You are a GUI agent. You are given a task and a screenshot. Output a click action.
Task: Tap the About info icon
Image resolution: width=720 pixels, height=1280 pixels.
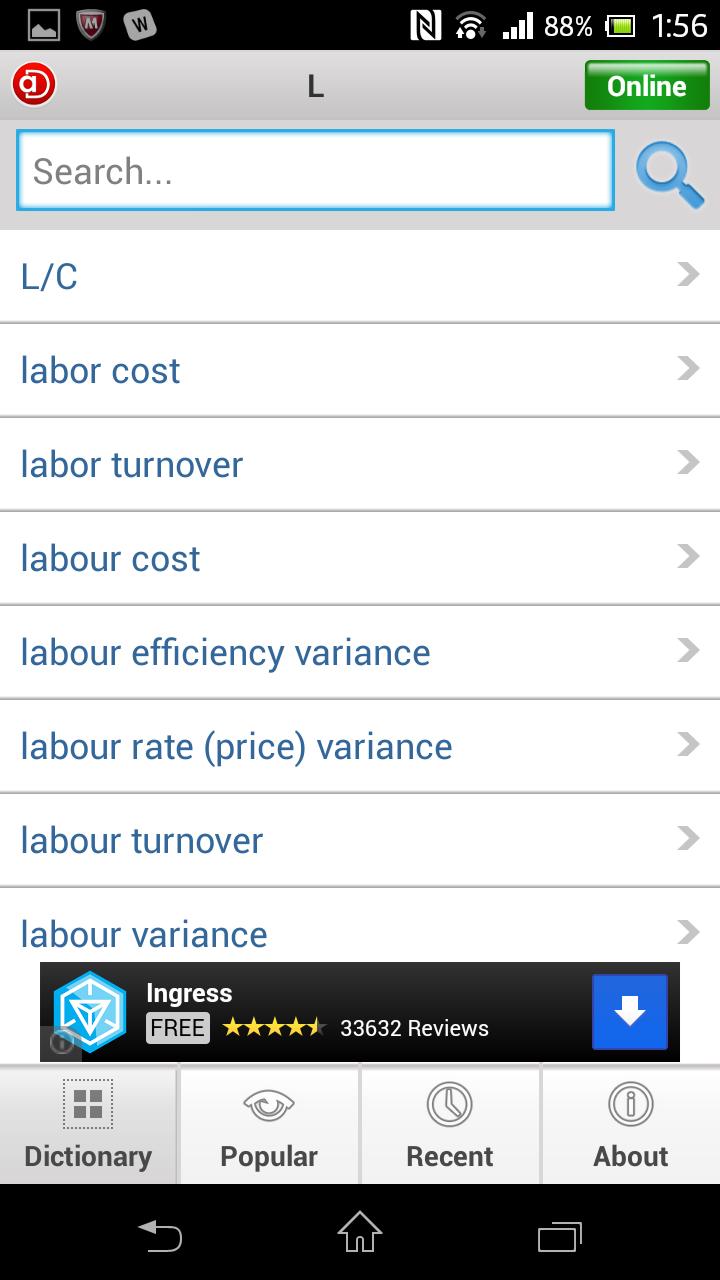[630, 1103]
